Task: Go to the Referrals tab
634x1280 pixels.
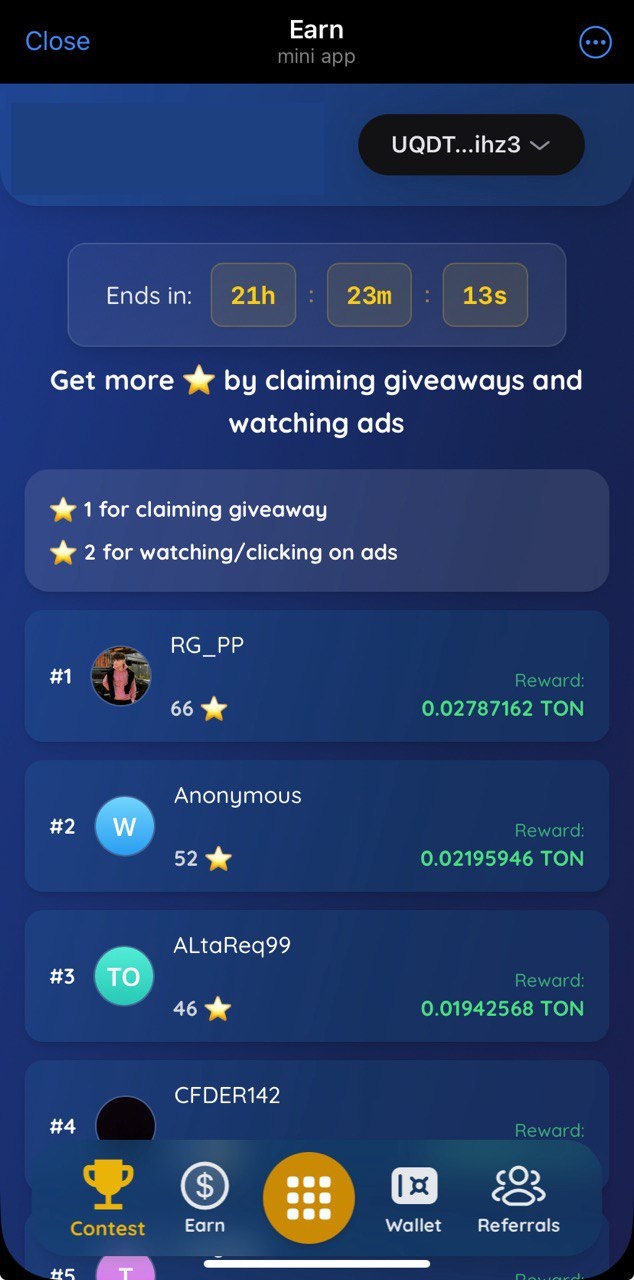Action: (x=518, y=1198)
